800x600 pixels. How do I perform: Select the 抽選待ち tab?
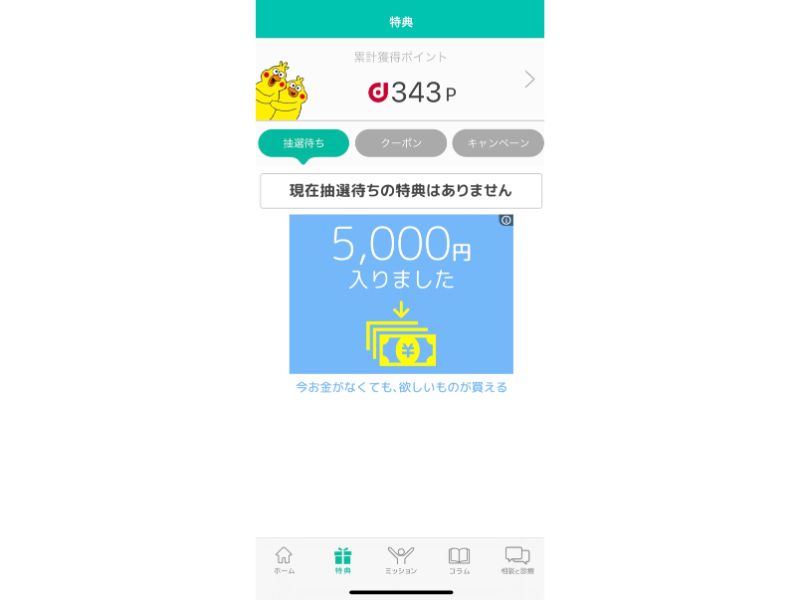pyautogui.click(x=304, y=143)
